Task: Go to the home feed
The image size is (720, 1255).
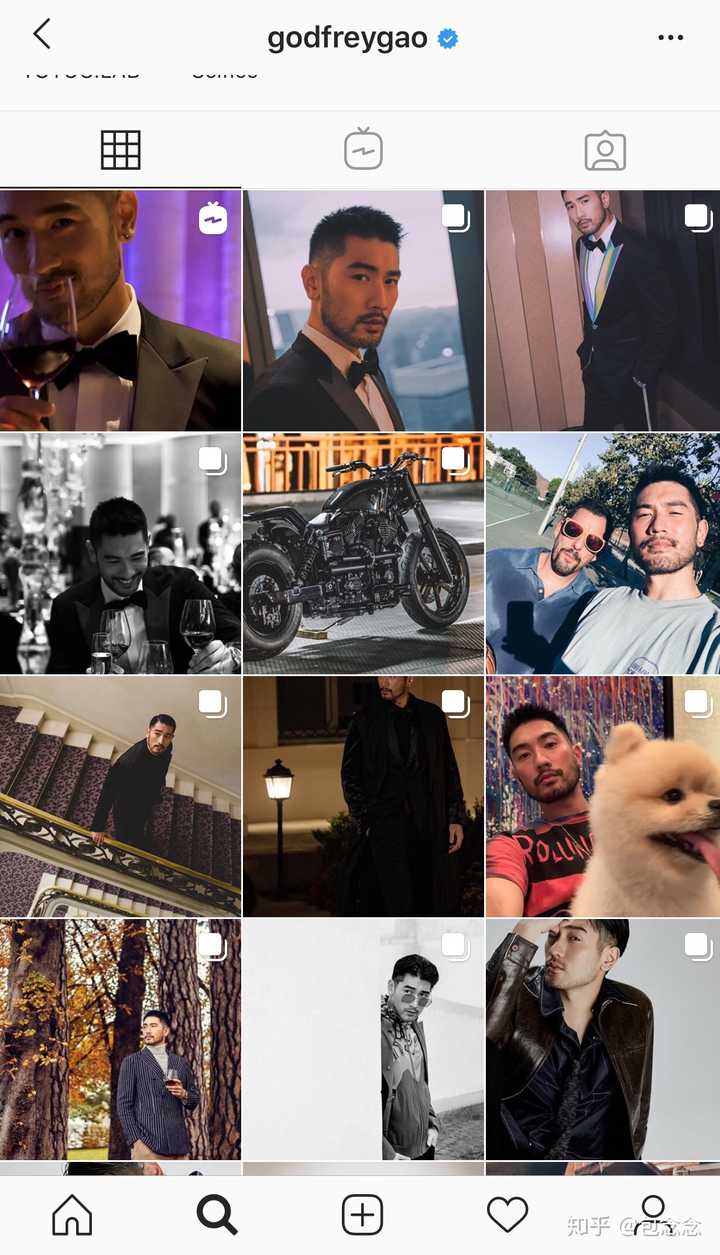Action: click(x=72, y=1215)
